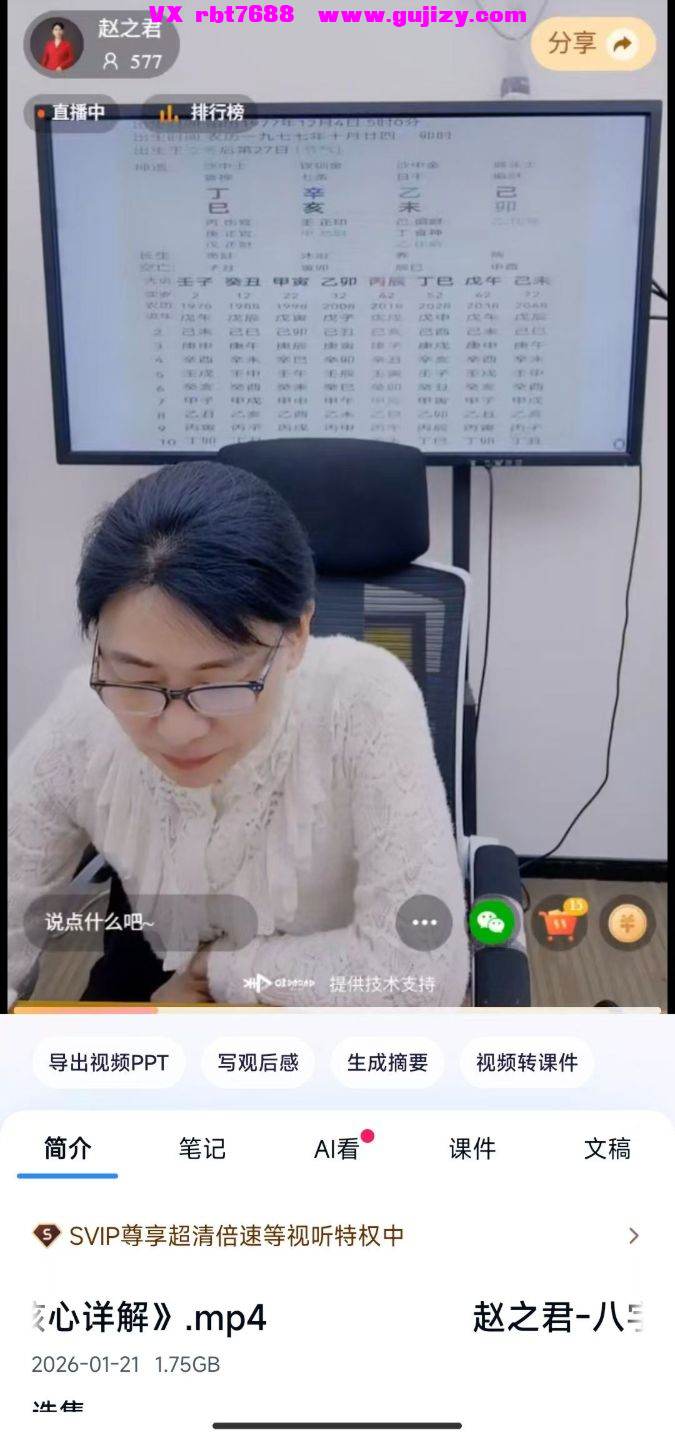The image size is (675, 1440).
Task: Select the 写观后感 option
Action: click(x=258, y=1063)
